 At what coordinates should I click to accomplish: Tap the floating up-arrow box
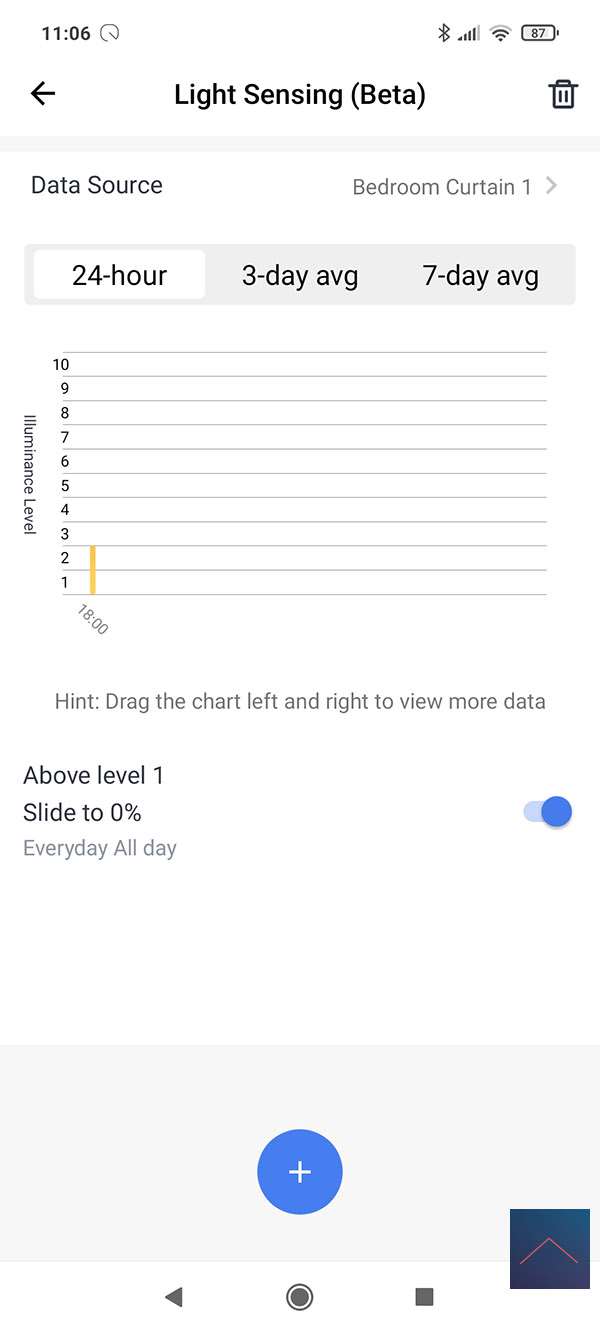549,1248
